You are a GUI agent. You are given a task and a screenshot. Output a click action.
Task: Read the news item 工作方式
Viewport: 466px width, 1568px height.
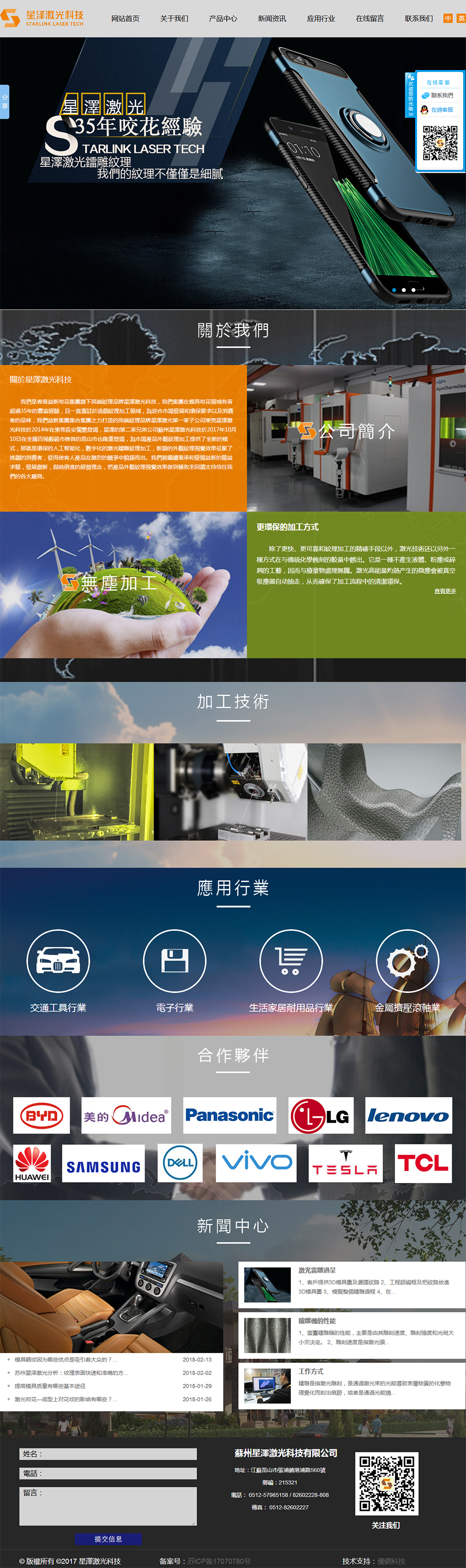(311, 1371)
